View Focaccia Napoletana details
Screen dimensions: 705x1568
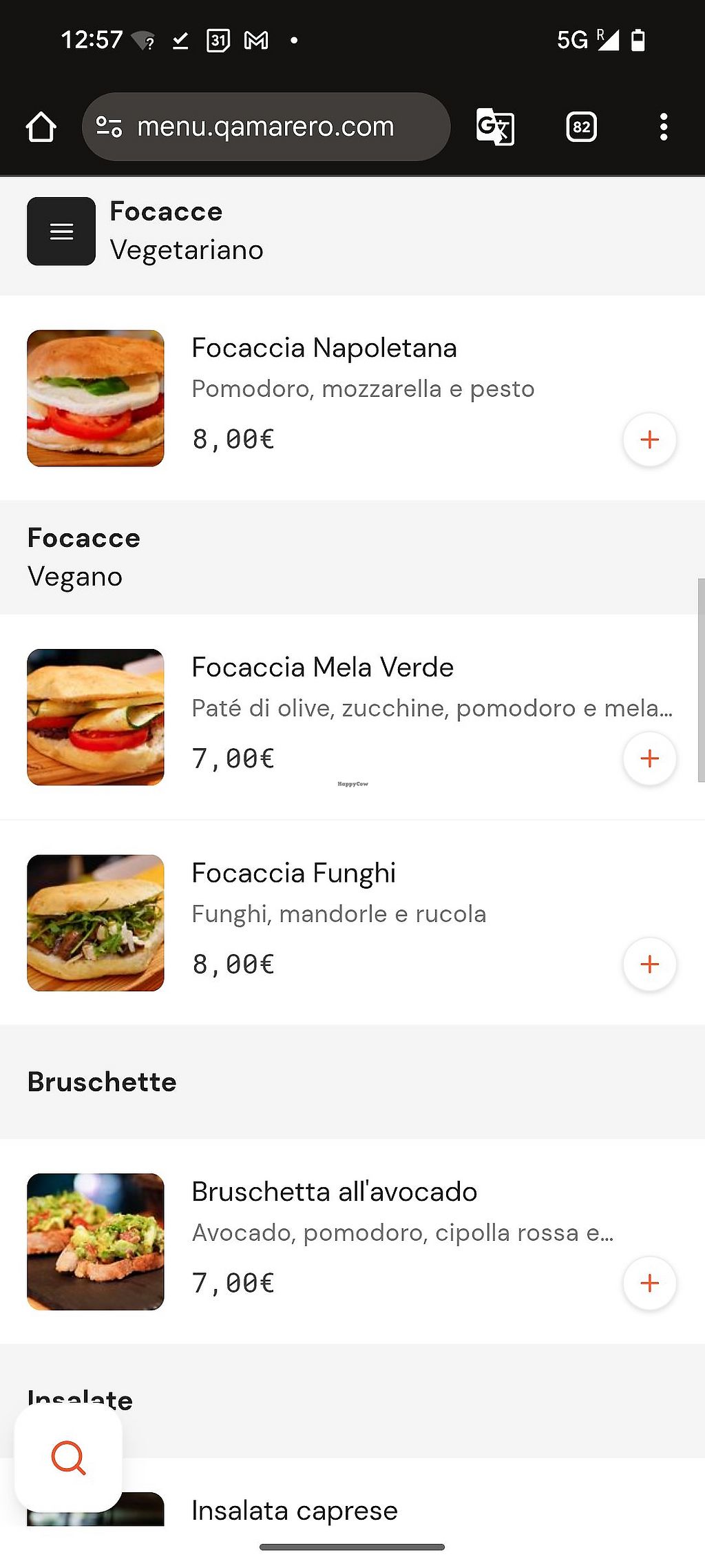(x=324, y=349)
